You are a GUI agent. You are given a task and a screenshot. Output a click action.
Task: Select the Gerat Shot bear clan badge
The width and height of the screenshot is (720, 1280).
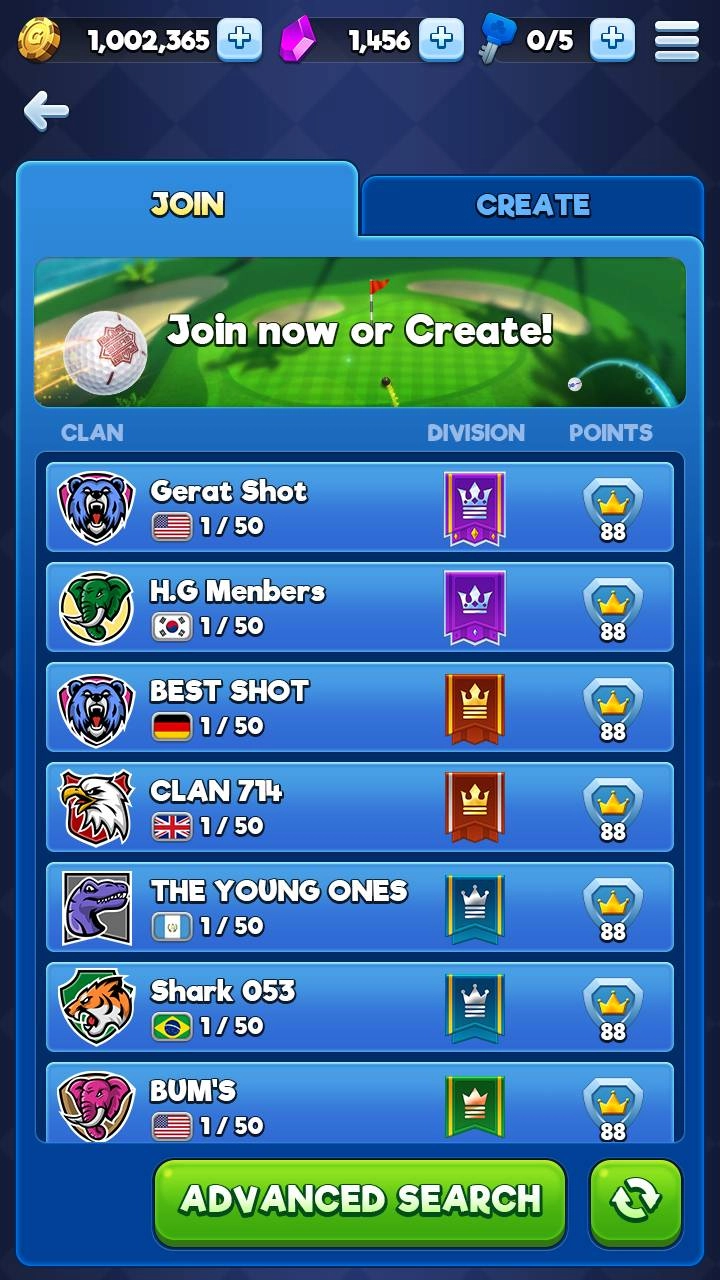click(x=96, y=508)
